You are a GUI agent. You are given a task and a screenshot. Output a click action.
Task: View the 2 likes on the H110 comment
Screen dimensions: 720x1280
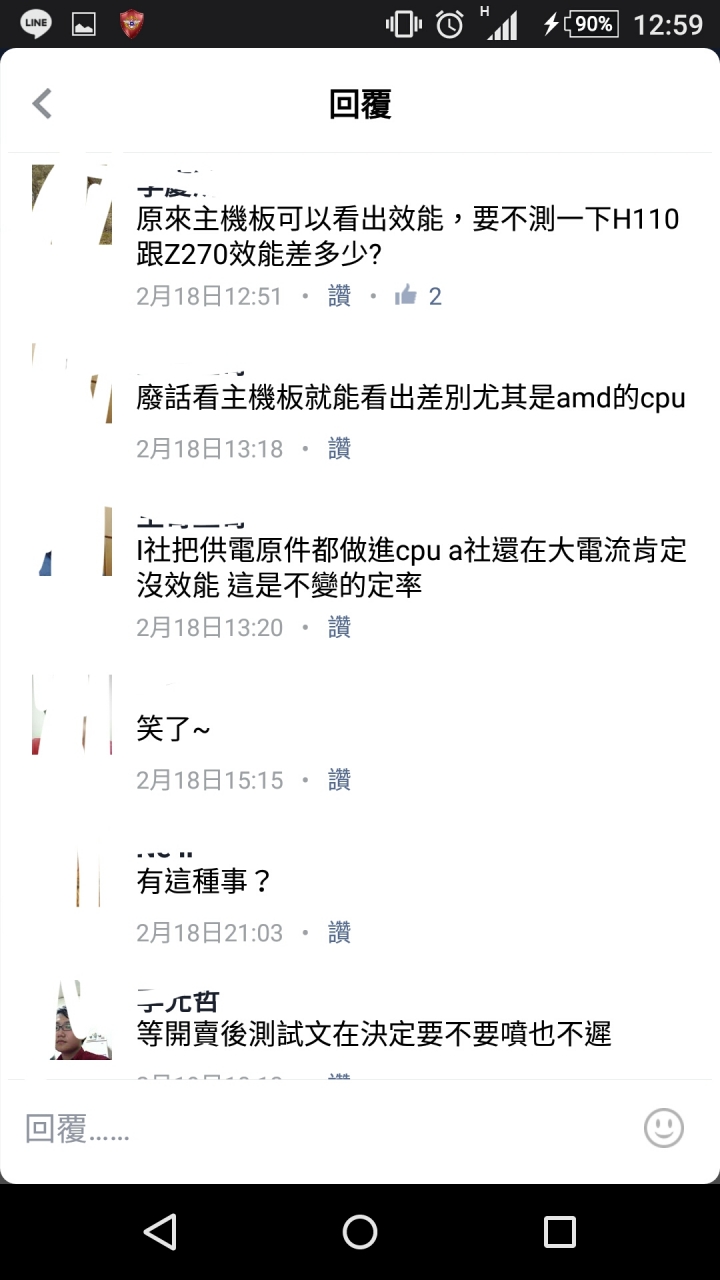(419, 296)
